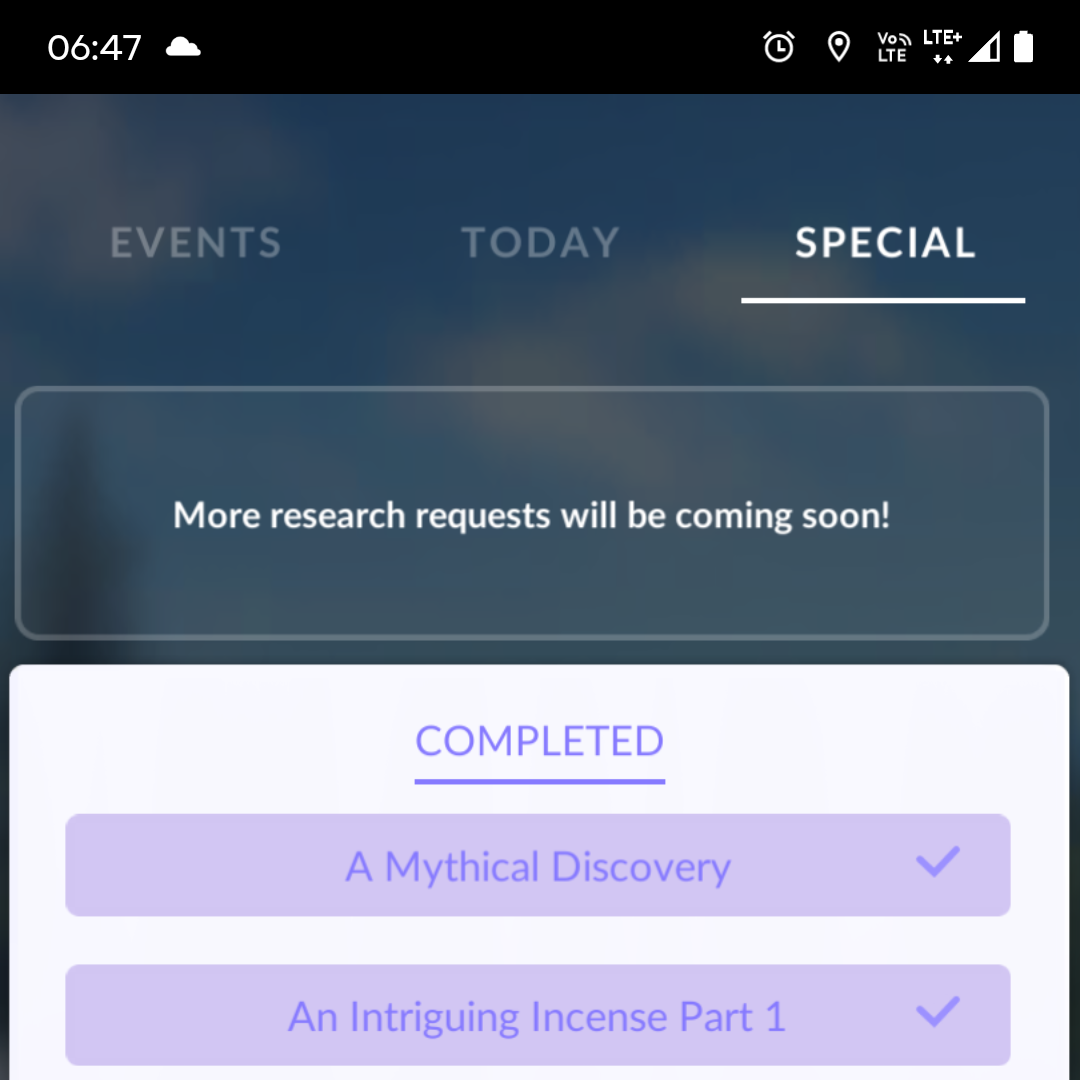1080x1080 pixels.
Task: Open An Intriguing Incense Part 1
Action: coord(538,1016)
